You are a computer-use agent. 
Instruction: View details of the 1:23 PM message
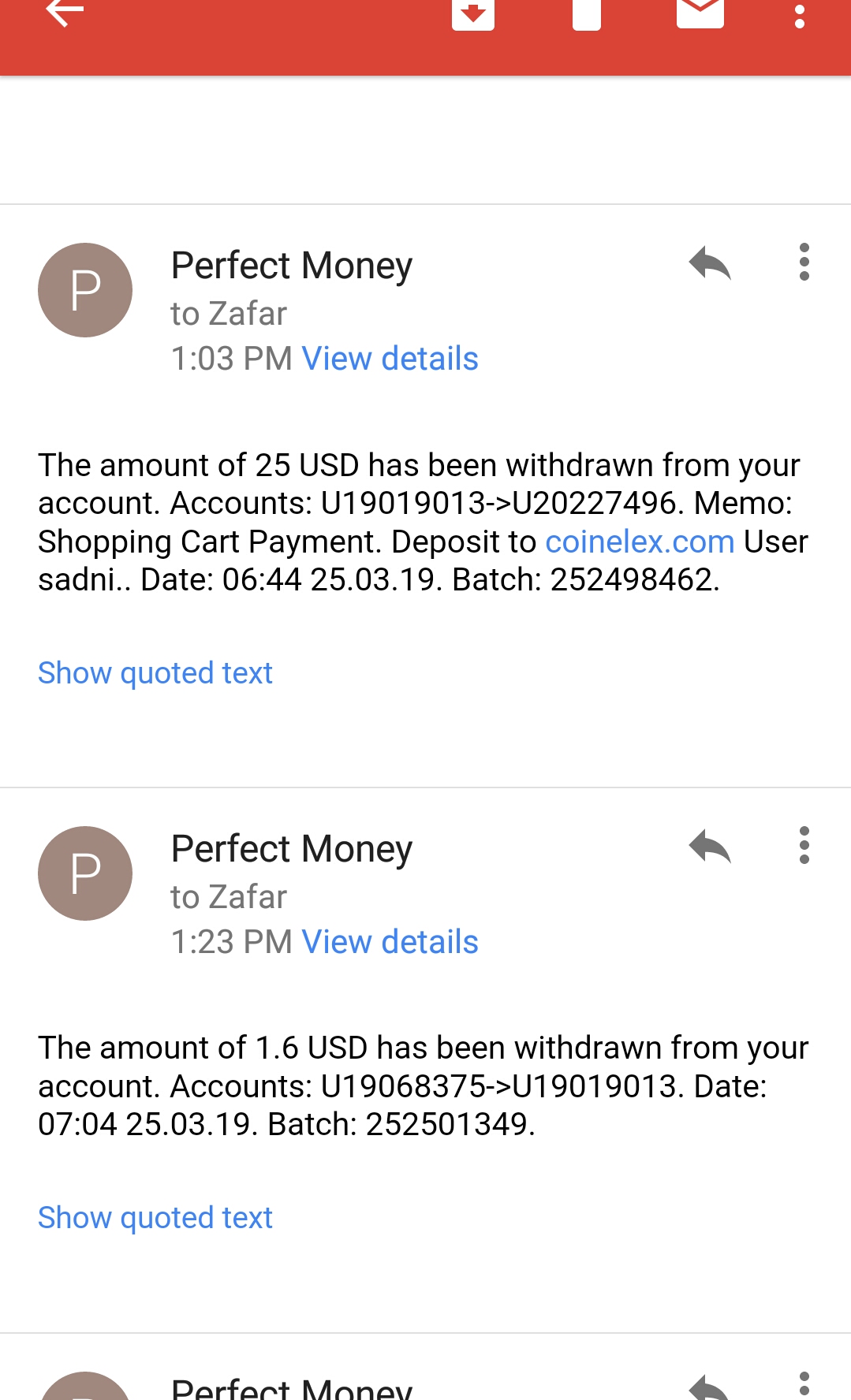(x=390, y=942)
